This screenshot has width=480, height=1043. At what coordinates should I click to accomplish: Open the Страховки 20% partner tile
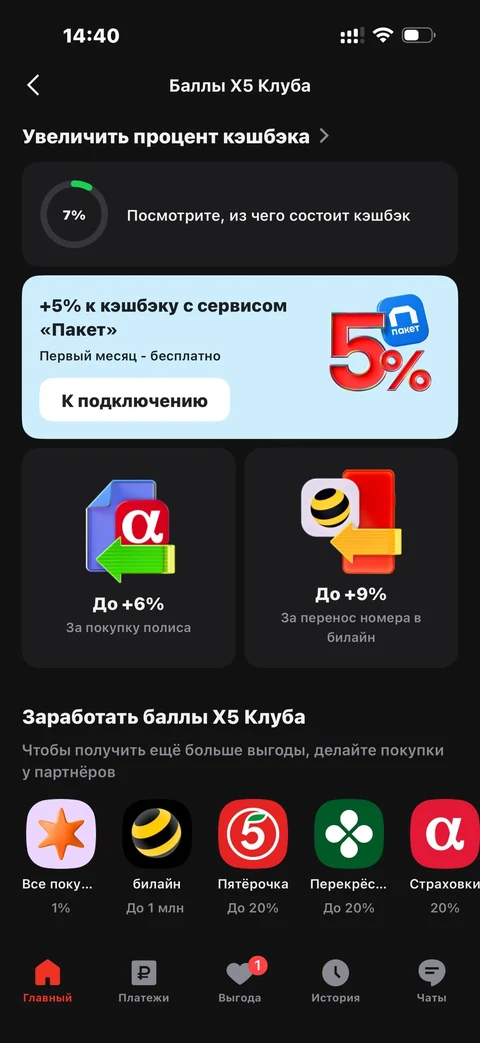click(444, 857)
